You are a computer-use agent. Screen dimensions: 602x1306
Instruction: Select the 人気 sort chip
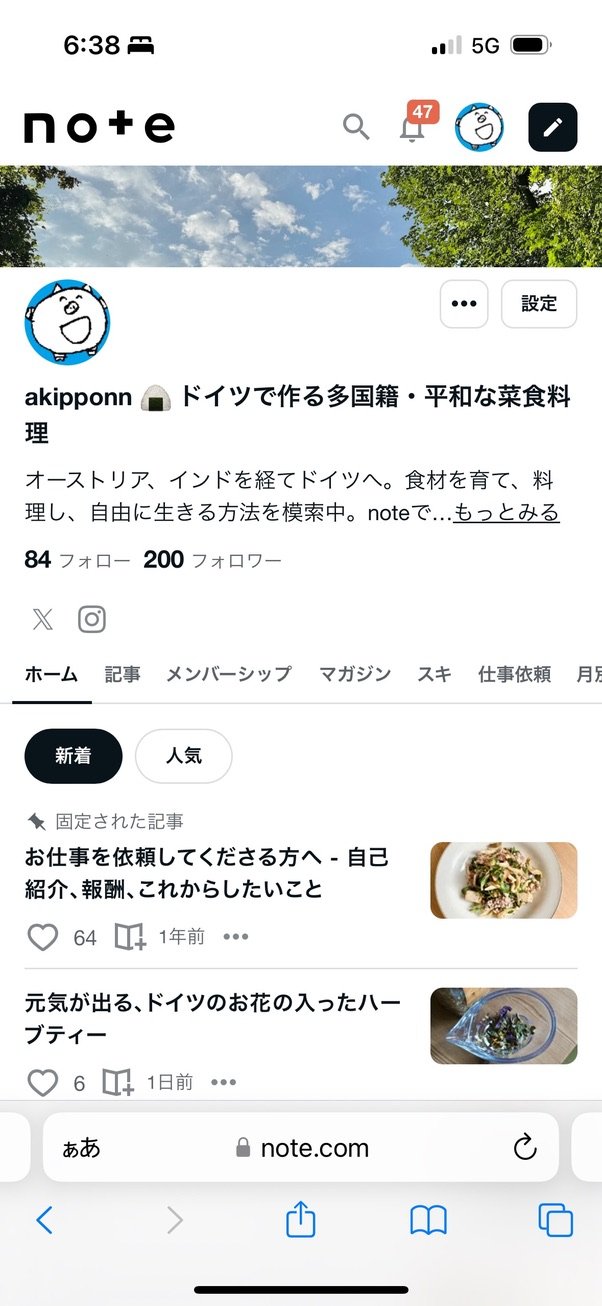(x=183, y=756)
